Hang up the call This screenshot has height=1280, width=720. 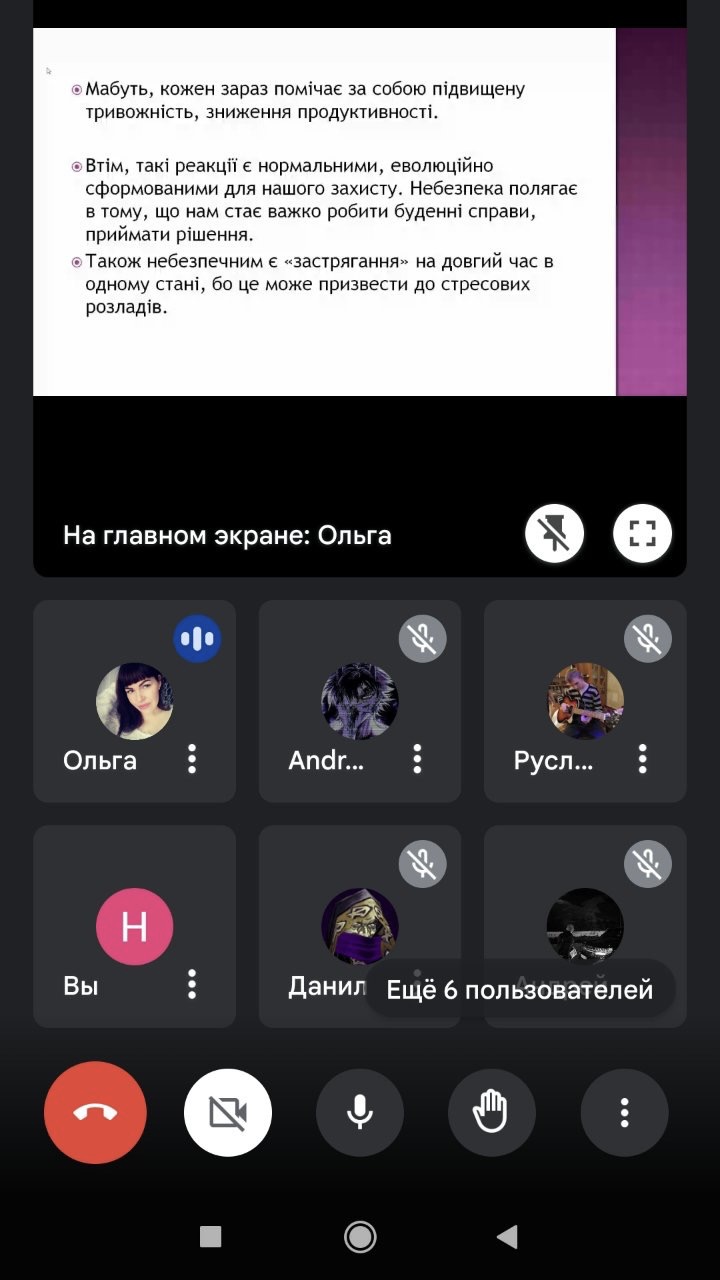(95, 1112)
